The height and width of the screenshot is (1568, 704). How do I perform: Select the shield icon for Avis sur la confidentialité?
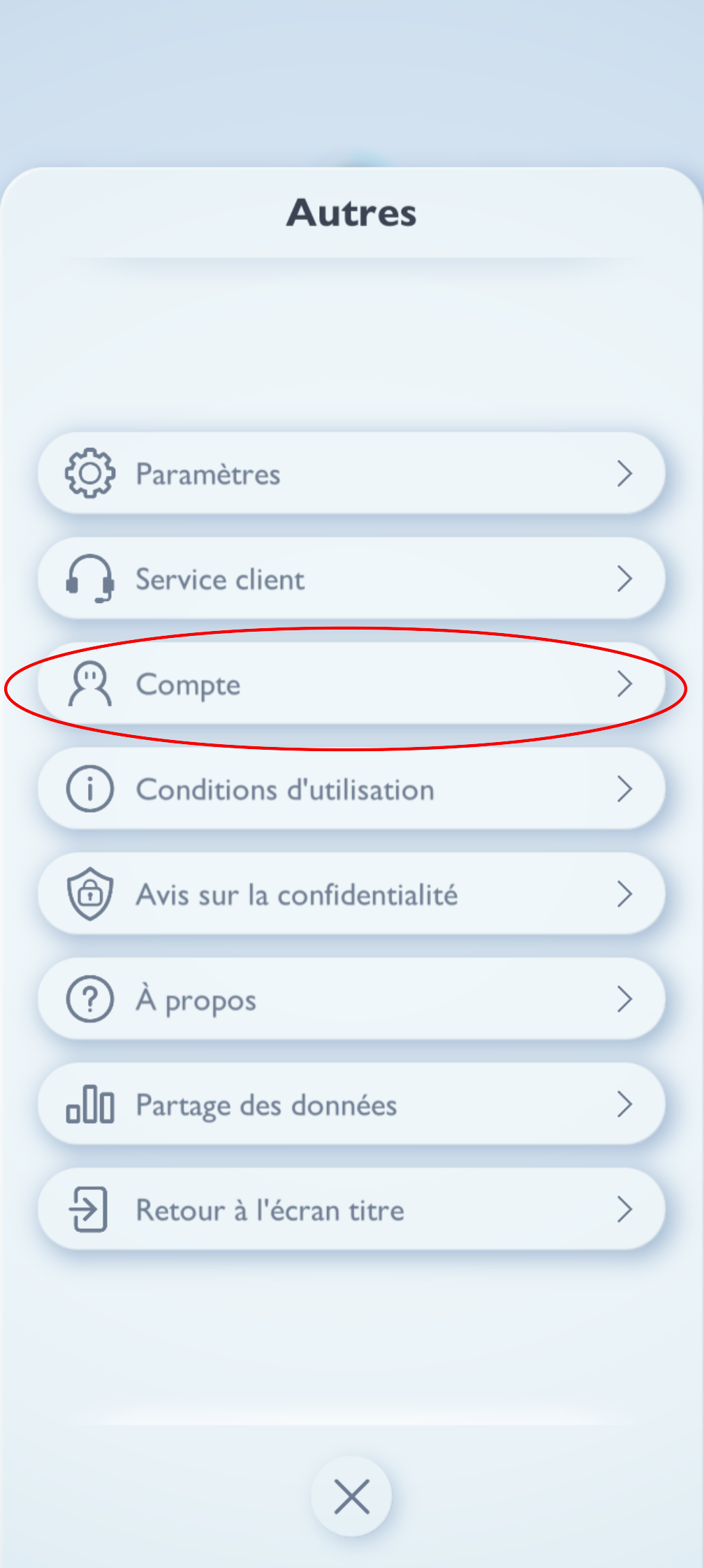(89, 894)
